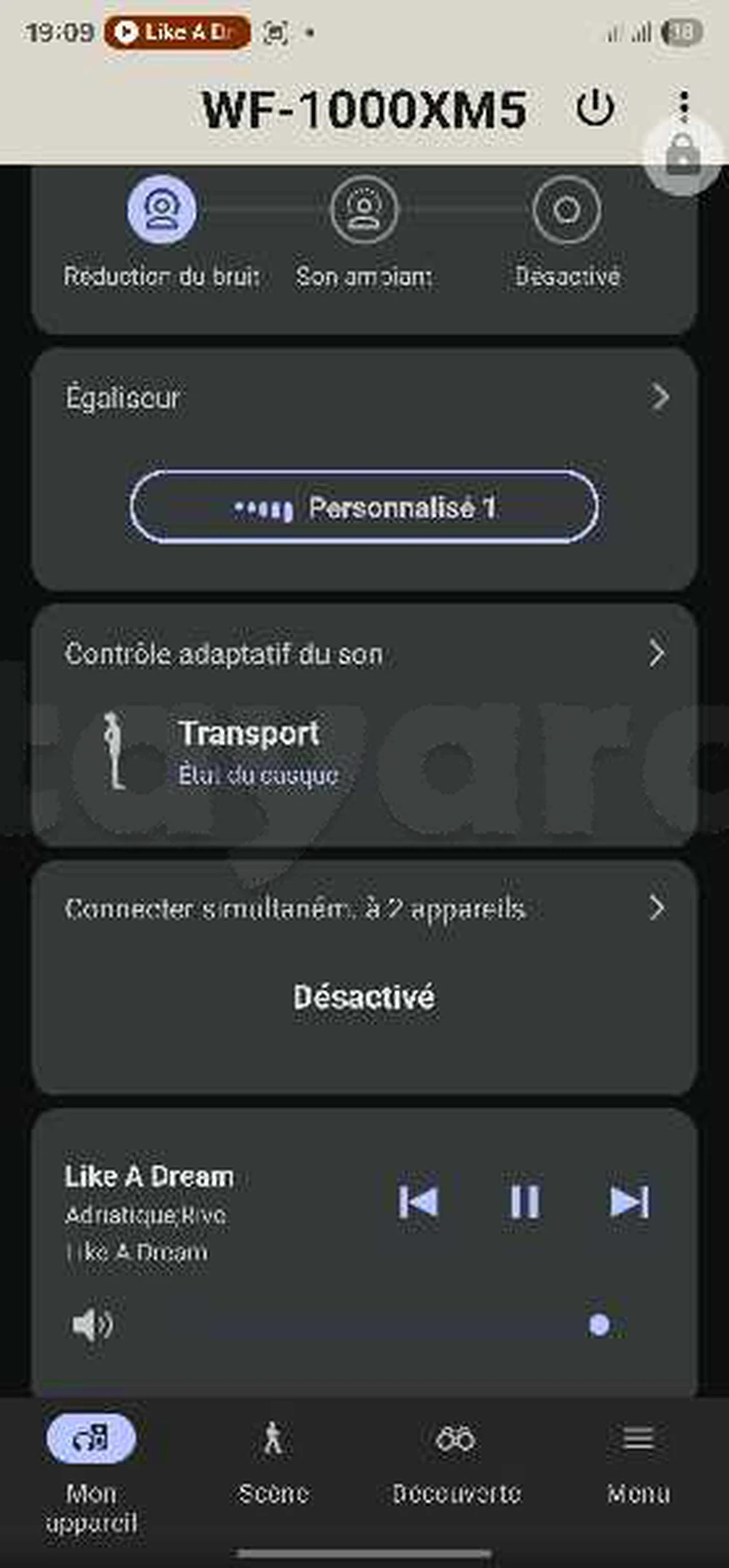Screen dimensions: 729x1568
Task: Tap the volume slider thumb
Action: [599, 1325]
